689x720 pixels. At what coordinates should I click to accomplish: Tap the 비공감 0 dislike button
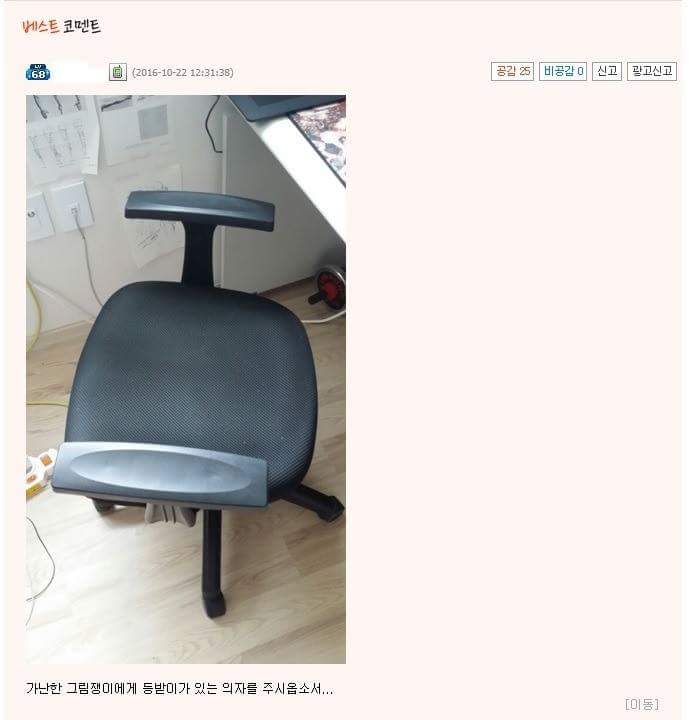[563, 72]
